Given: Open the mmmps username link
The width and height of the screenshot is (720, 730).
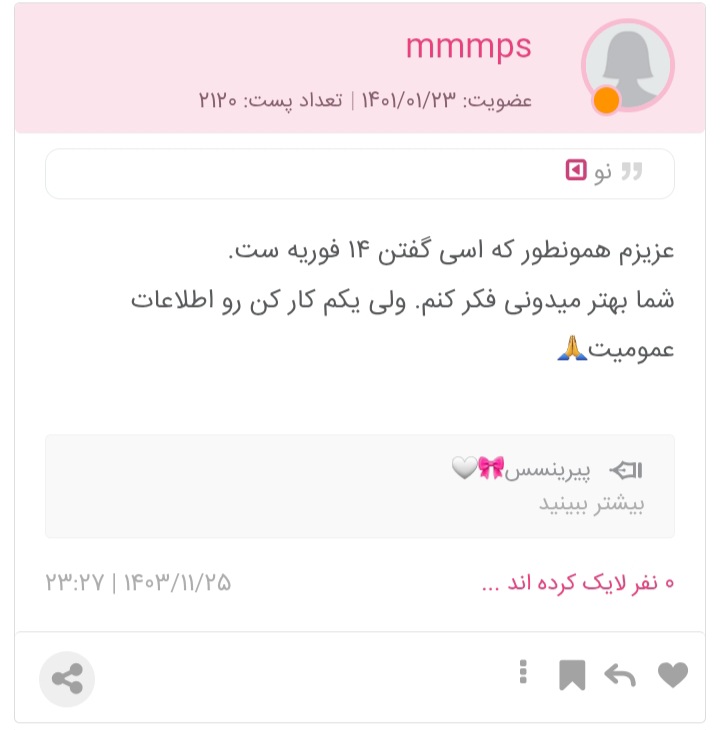Looking at the screenshot, I should click(468, 46).
